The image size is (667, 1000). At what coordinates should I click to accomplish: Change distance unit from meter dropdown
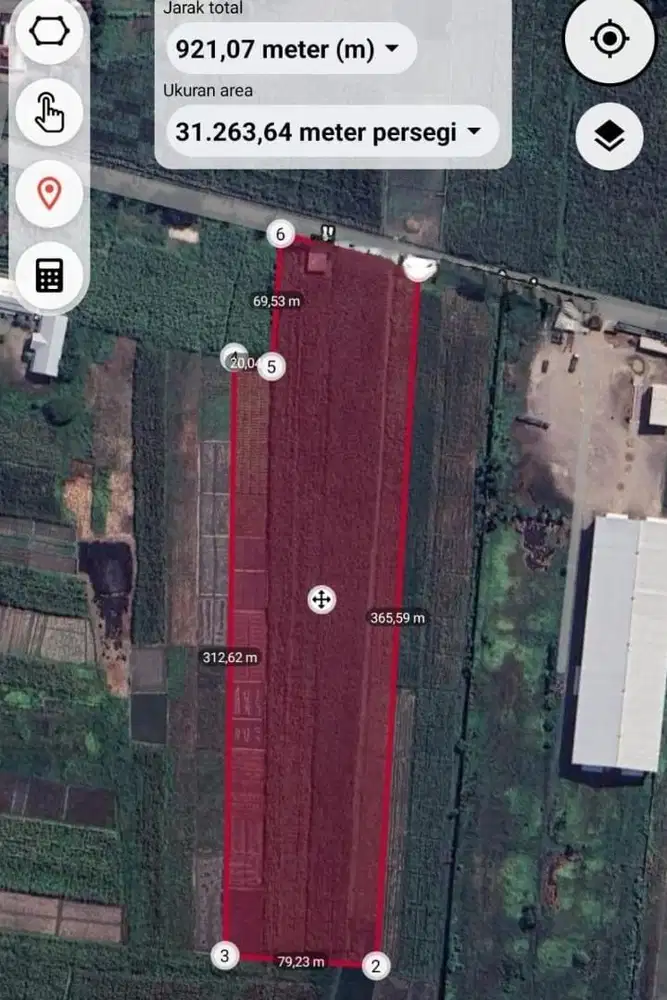pos(289,49)
